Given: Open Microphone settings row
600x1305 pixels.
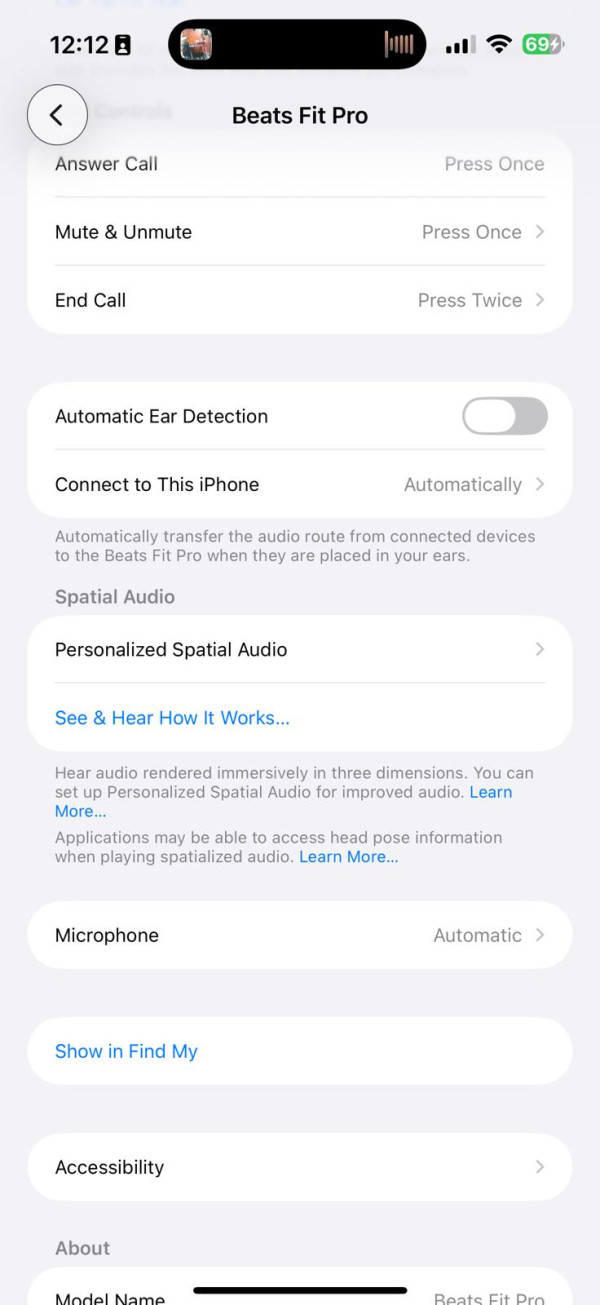Looking at the screenshot, I should (300, 935).
